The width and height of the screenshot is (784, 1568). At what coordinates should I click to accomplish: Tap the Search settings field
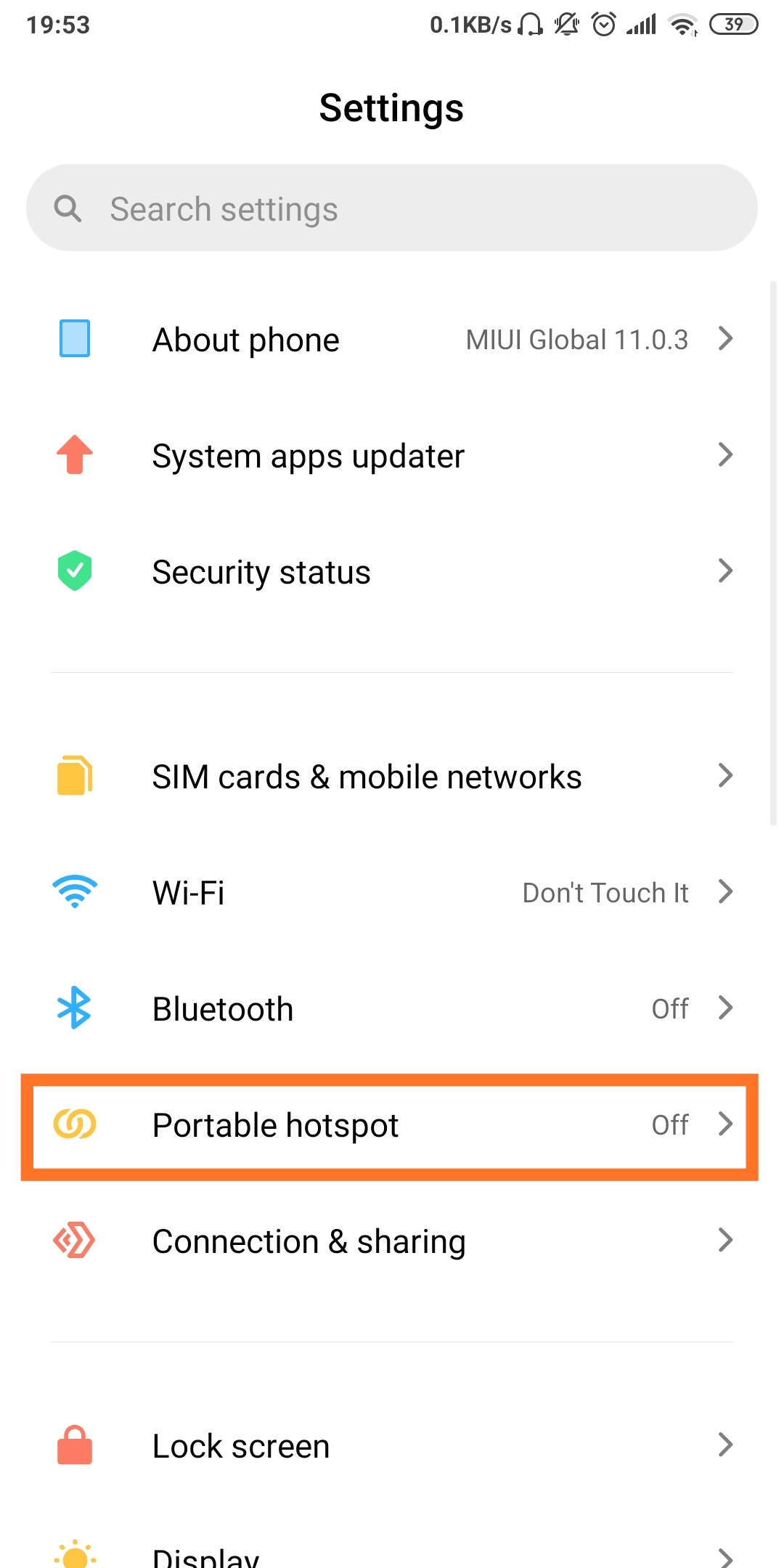pyautogui.click(x=392, y=208)
